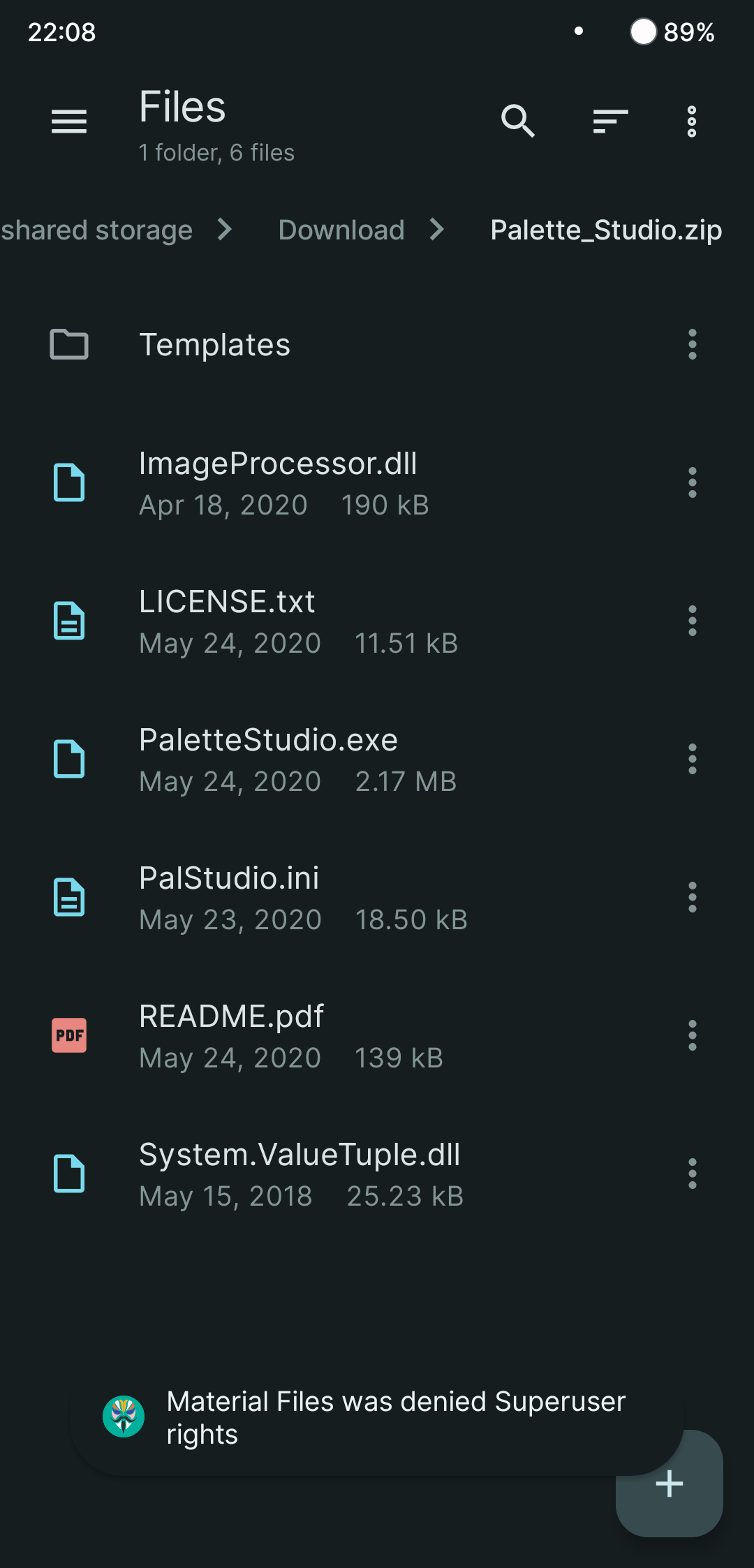
Task: Open the shared storage breadcrumb
Action: [96, 230]
